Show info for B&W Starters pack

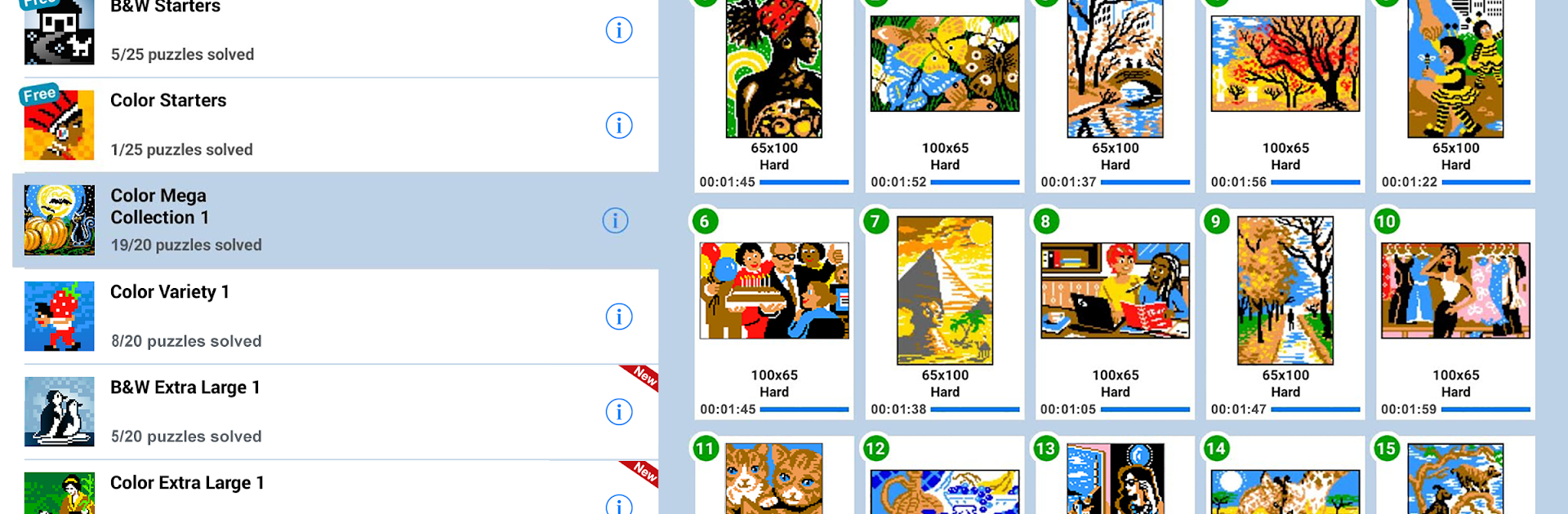pyautogui.click(x=618, y=30)
